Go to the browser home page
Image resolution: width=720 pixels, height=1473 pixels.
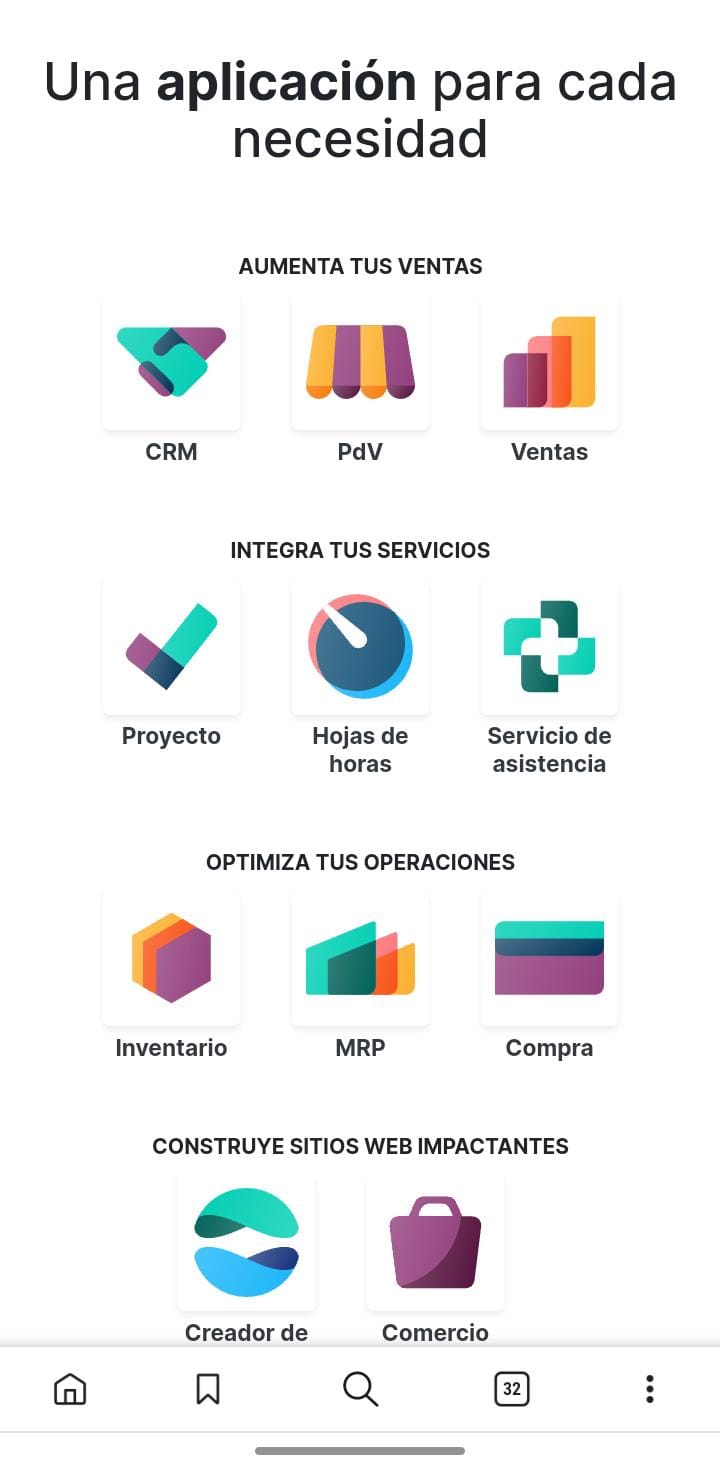(70, 1389)
